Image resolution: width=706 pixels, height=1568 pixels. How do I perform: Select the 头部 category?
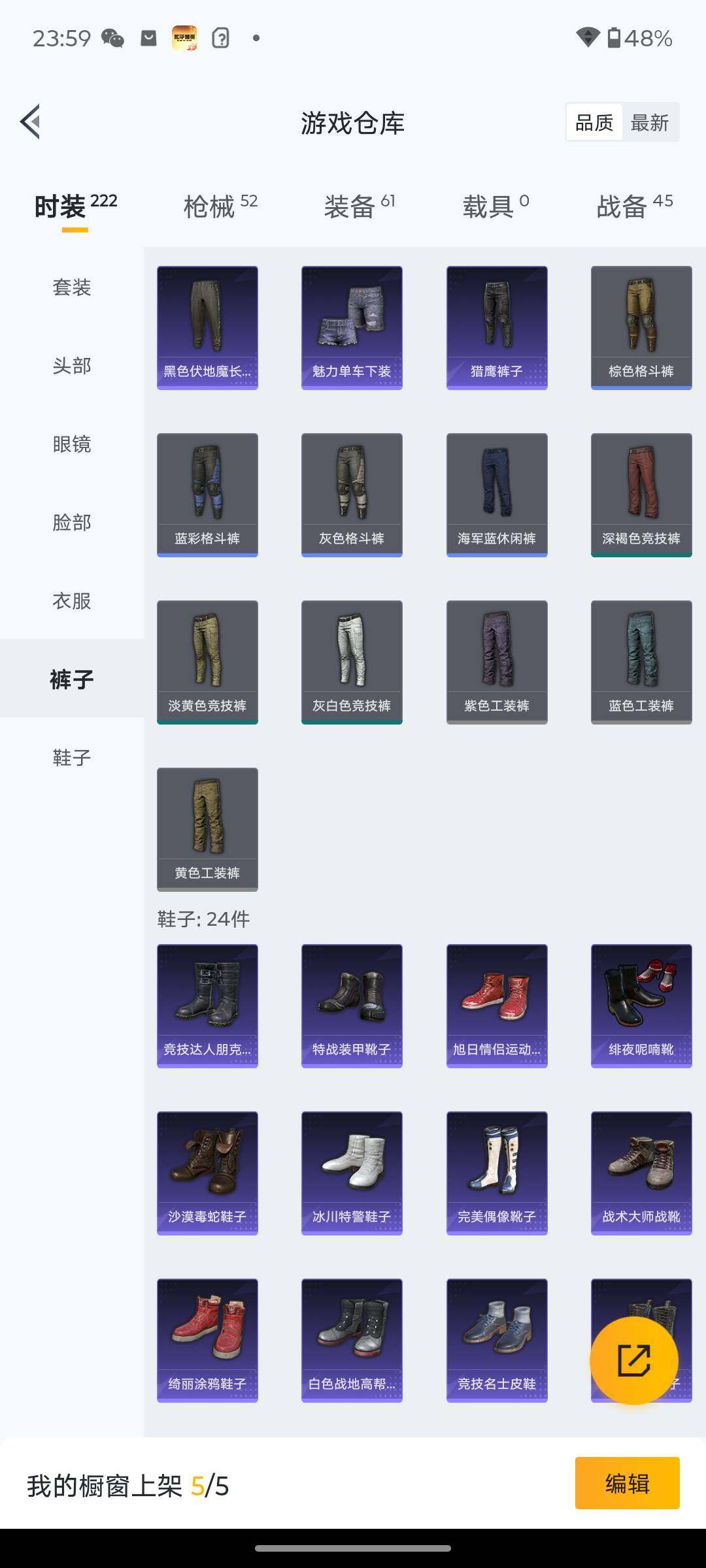tap(72, 365)
